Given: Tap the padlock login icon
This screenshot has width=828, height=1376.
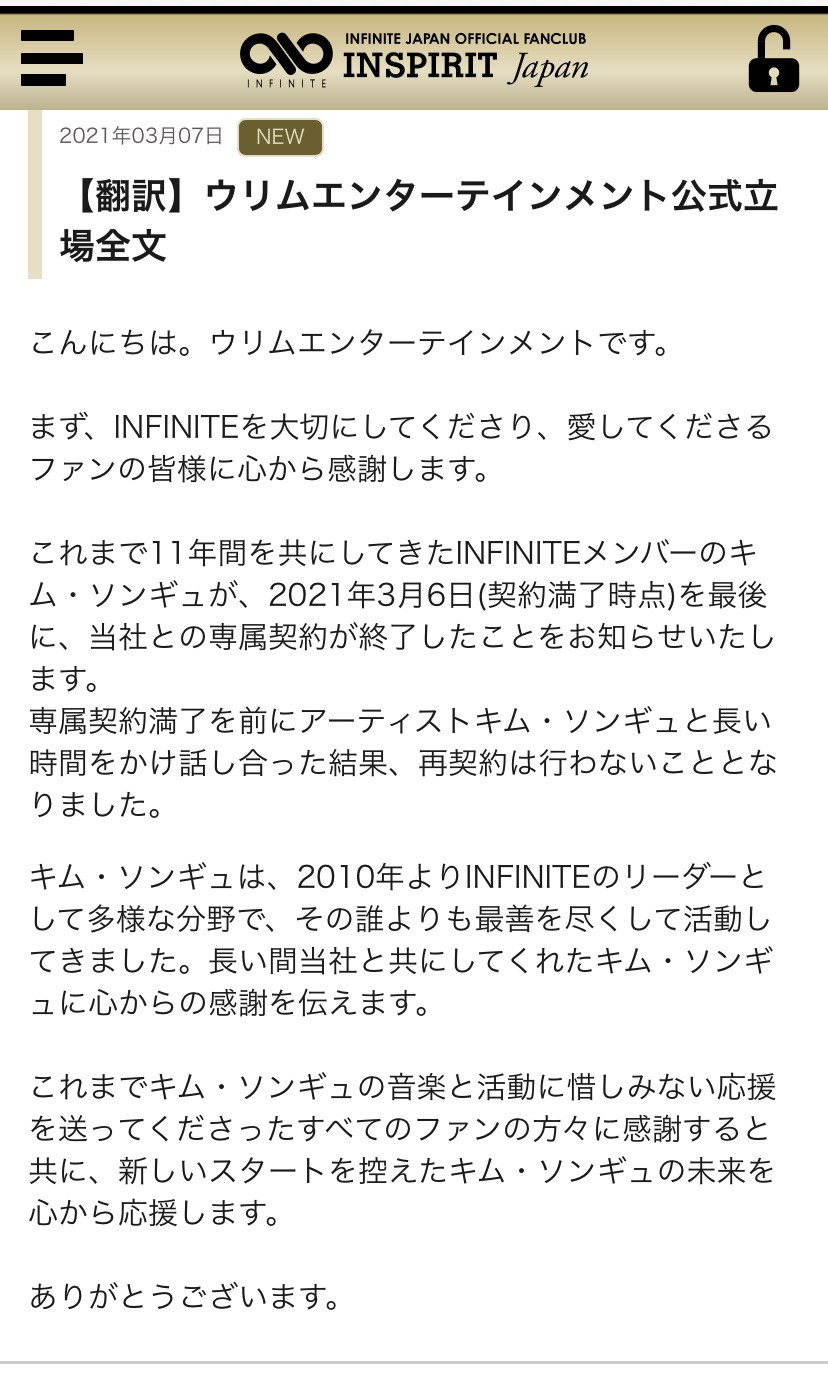Looking at the screenshot, I should pos(774,60).
